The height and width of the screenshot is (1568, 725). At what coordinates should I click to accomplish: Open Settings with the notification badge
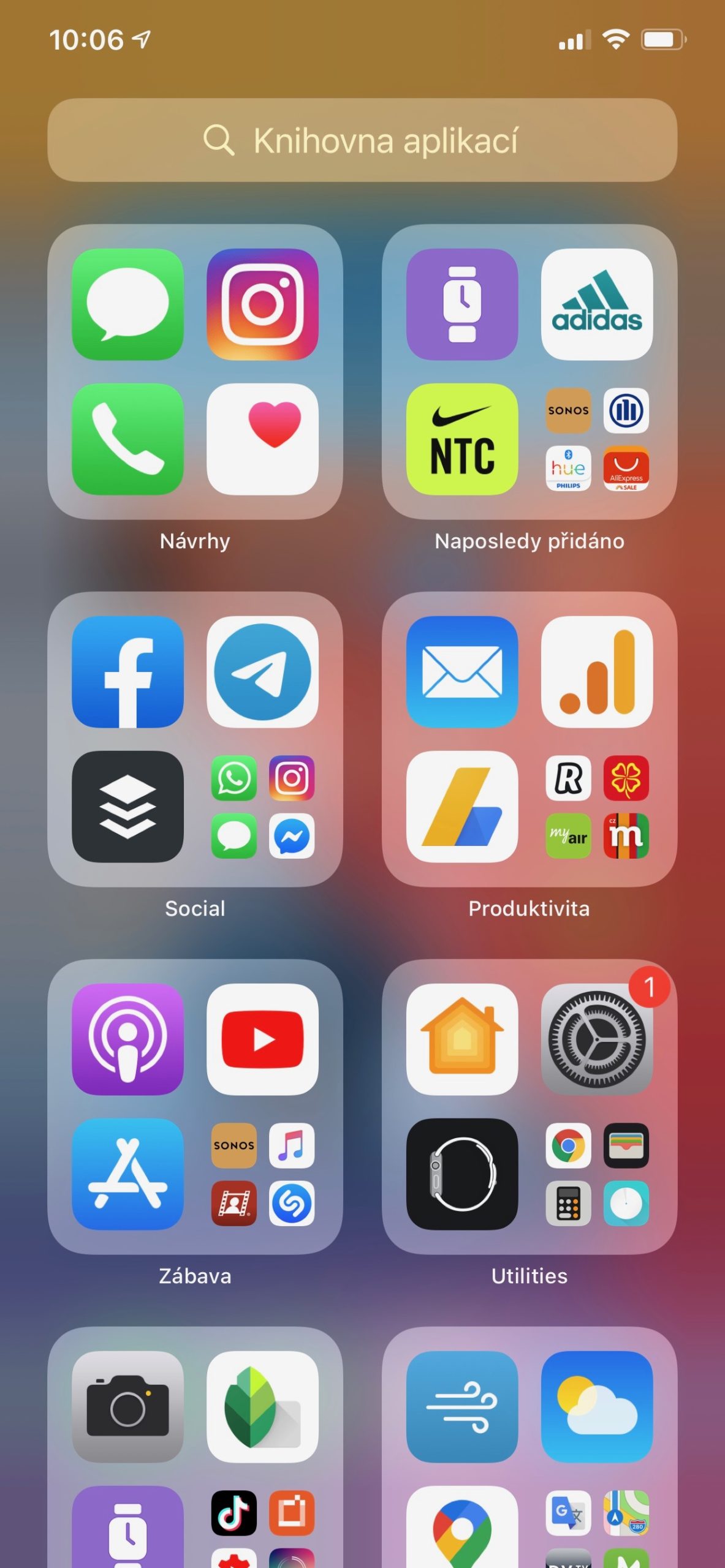[x=596, y=1039]
